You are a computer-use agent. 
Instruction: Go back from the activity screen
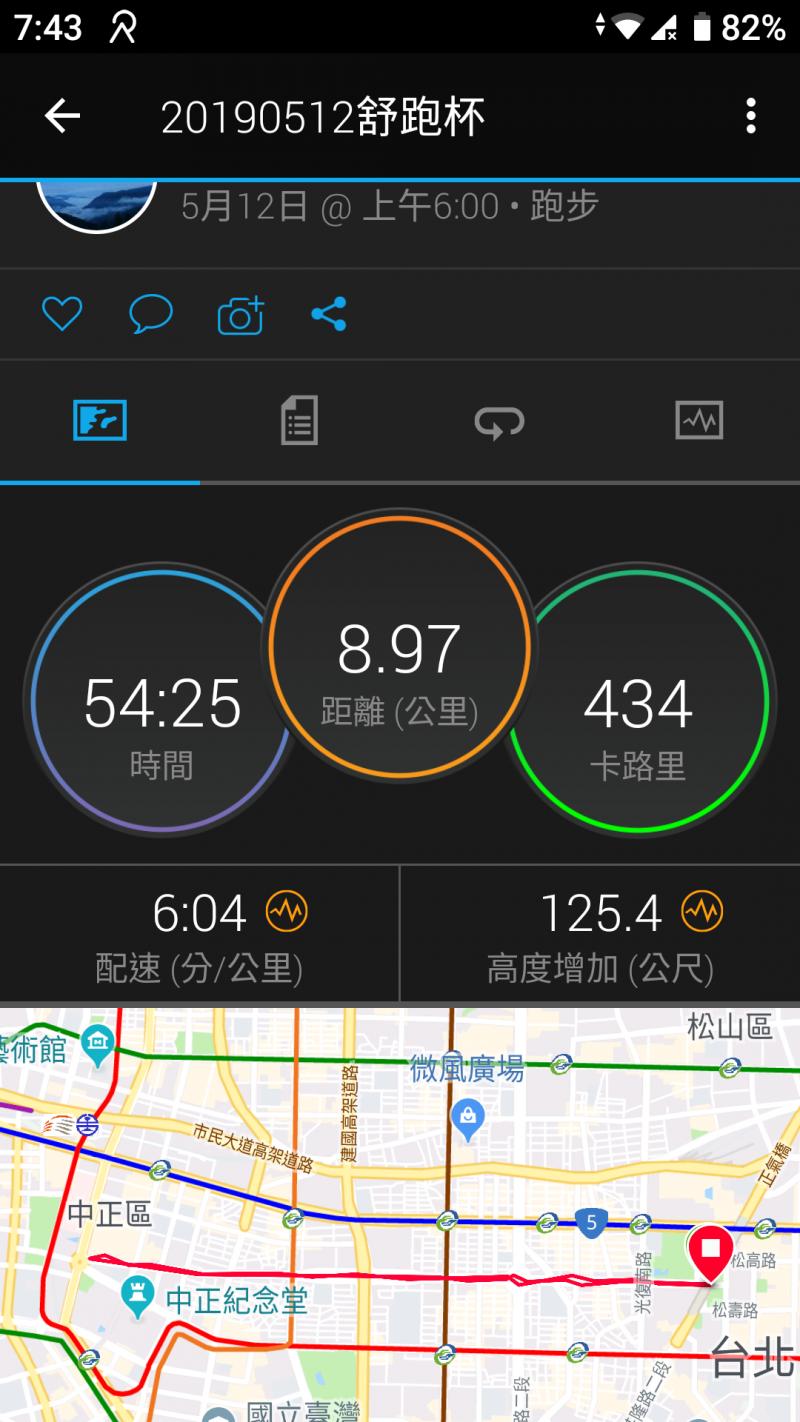62,117
